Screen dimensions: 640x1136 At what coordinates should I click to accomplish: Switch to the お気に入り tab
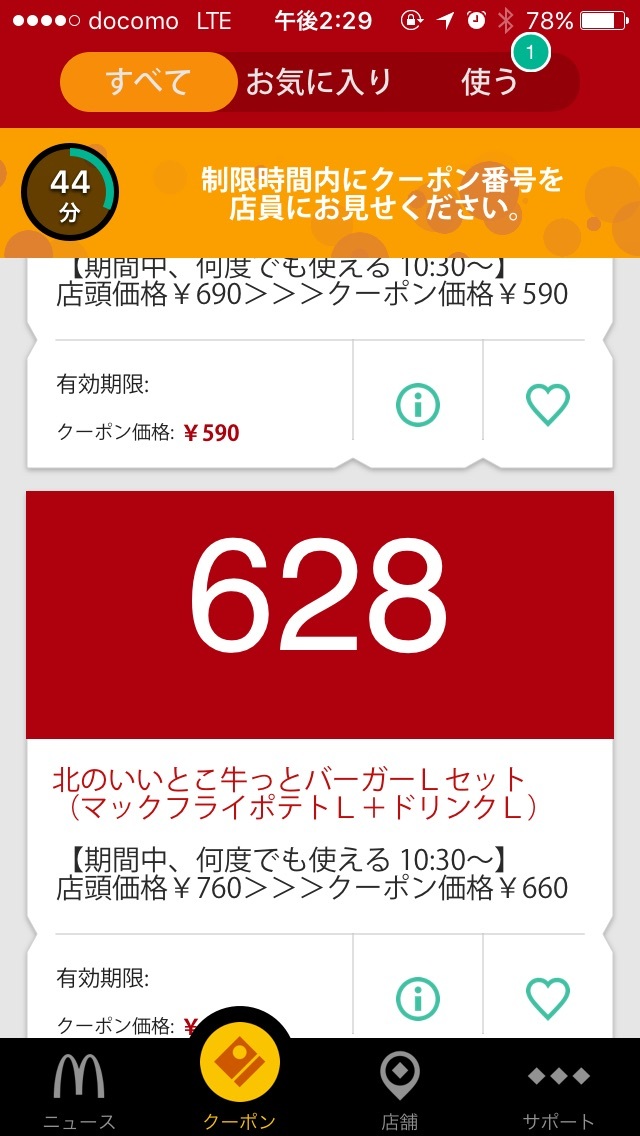coord(318,82)
